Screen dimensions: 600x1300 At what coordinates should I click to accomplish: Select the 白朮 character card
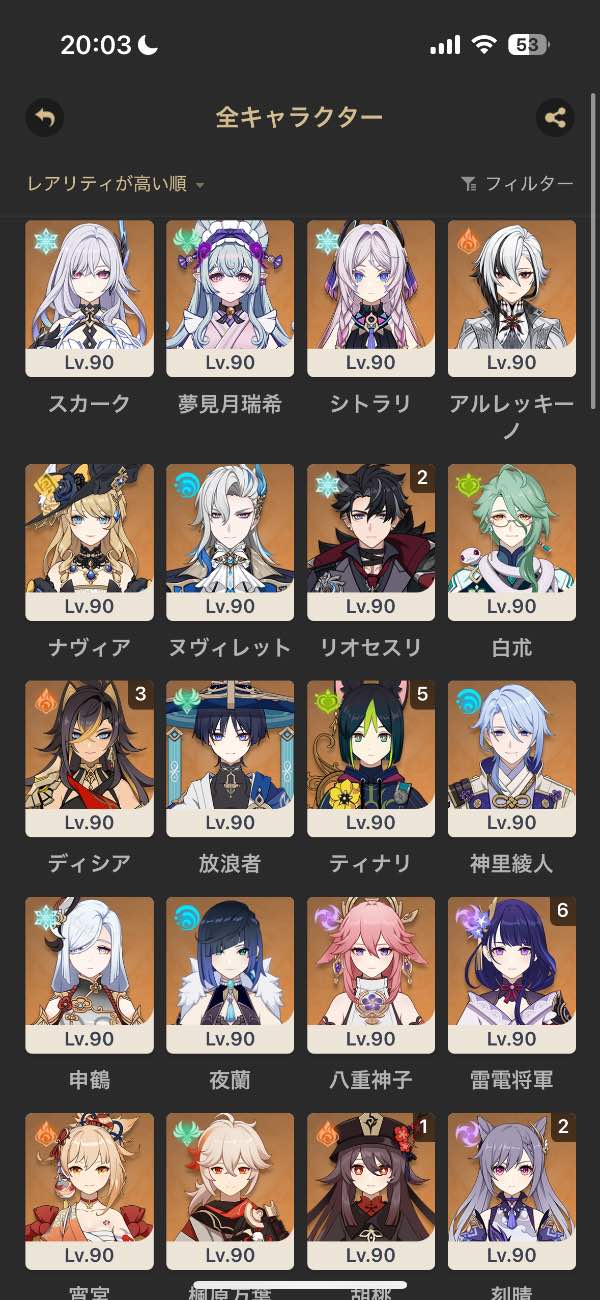click(x=512, y=542)
